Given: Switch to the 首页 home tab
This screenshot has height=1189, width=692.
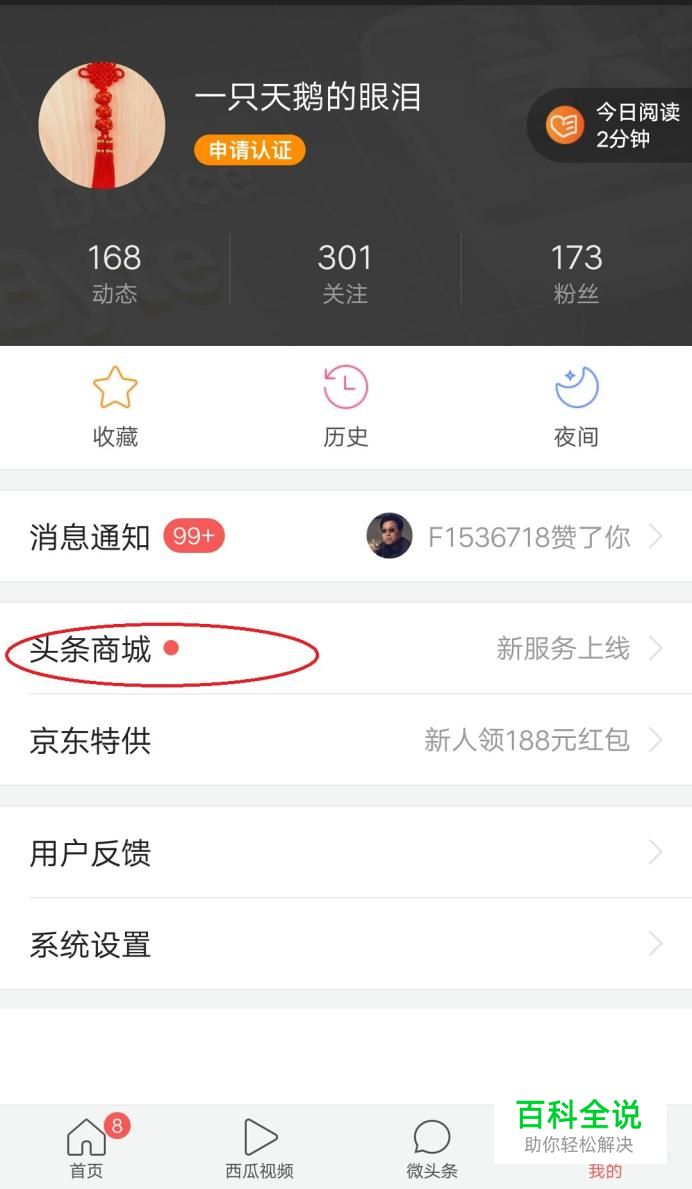Looking at the screenshot, I should click(87, 1148).
